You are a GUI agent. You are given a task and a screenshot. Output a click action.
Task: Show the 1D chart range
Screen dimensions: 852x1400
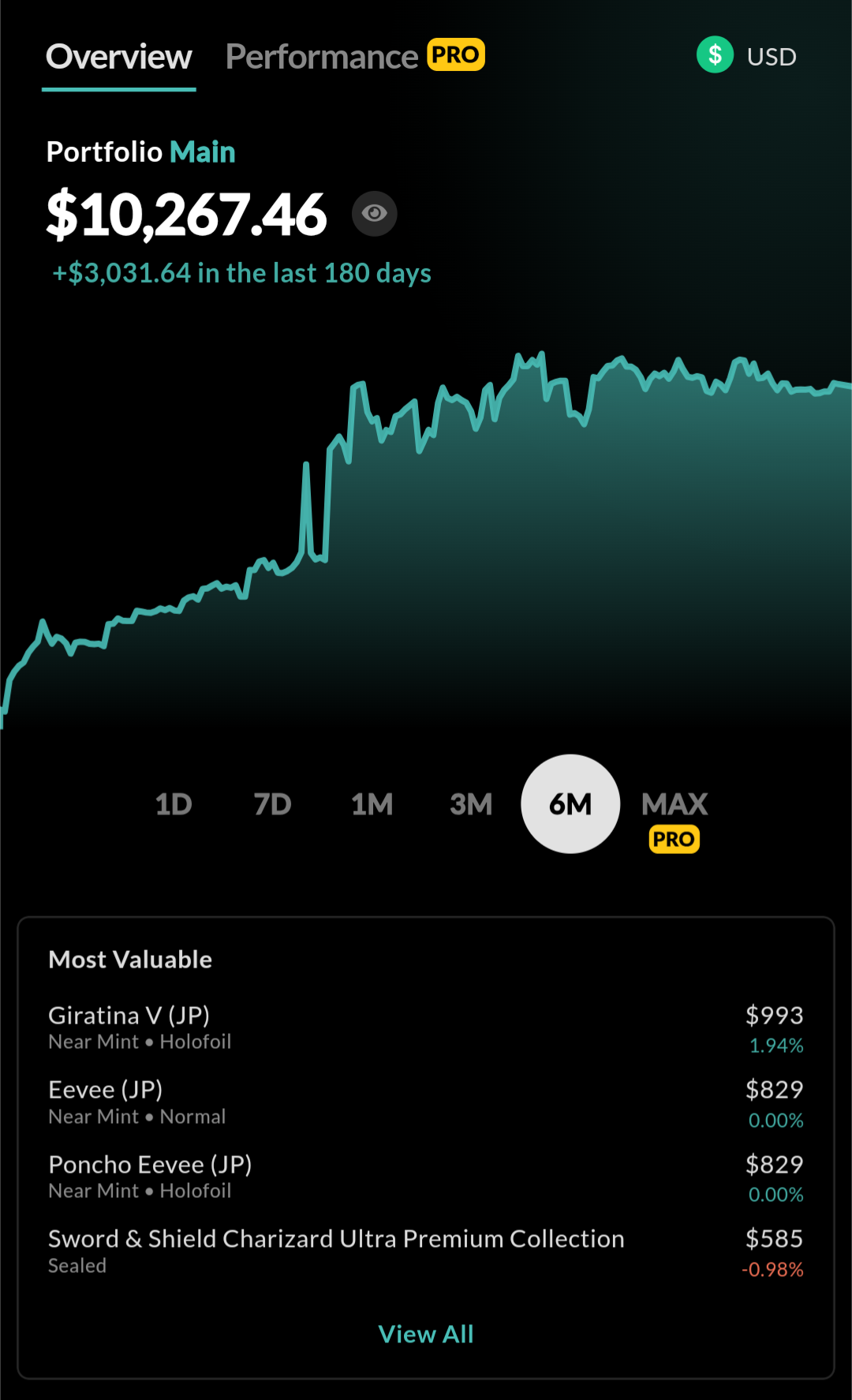174,804
